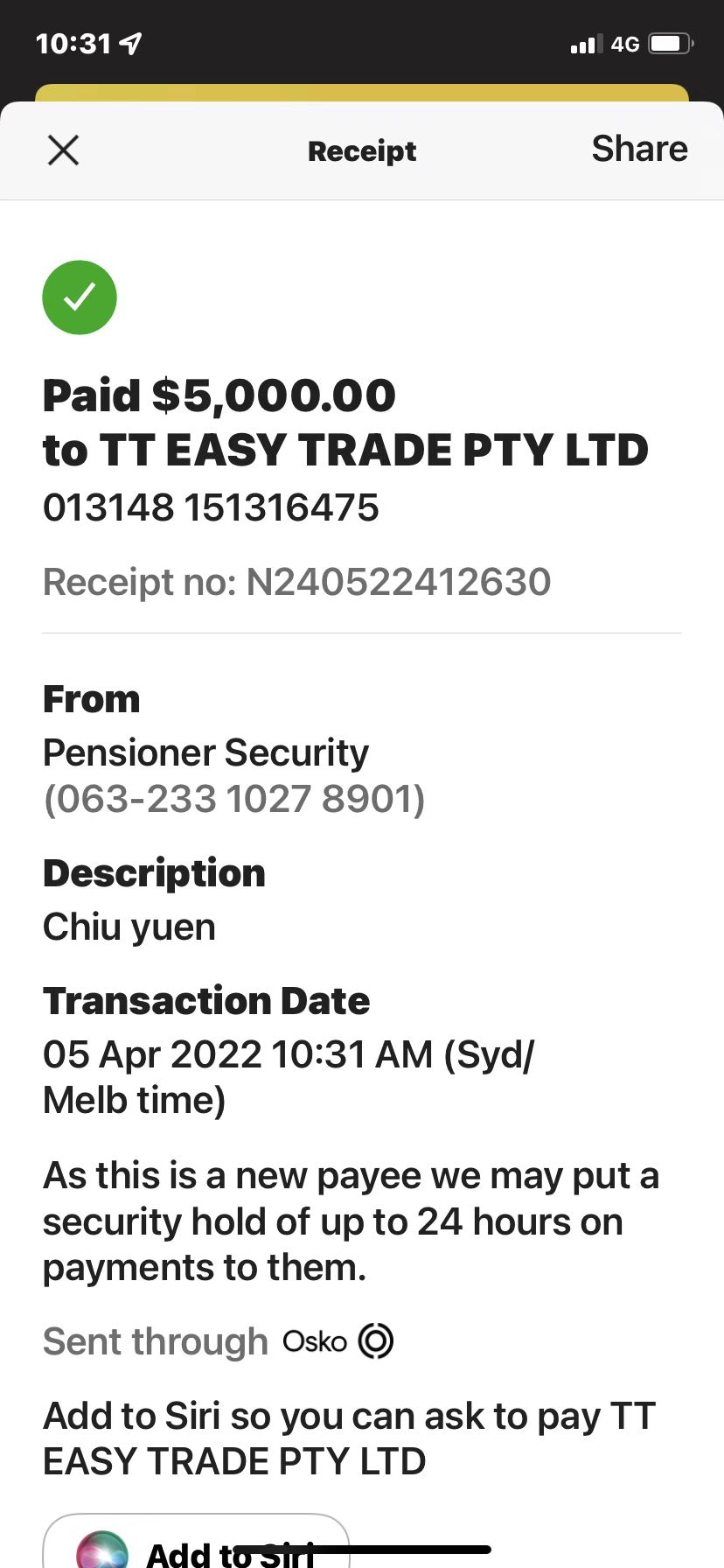This screenshot has height=1568, width=724.
Task: Share this payment receipt
Action: (639, 149)
